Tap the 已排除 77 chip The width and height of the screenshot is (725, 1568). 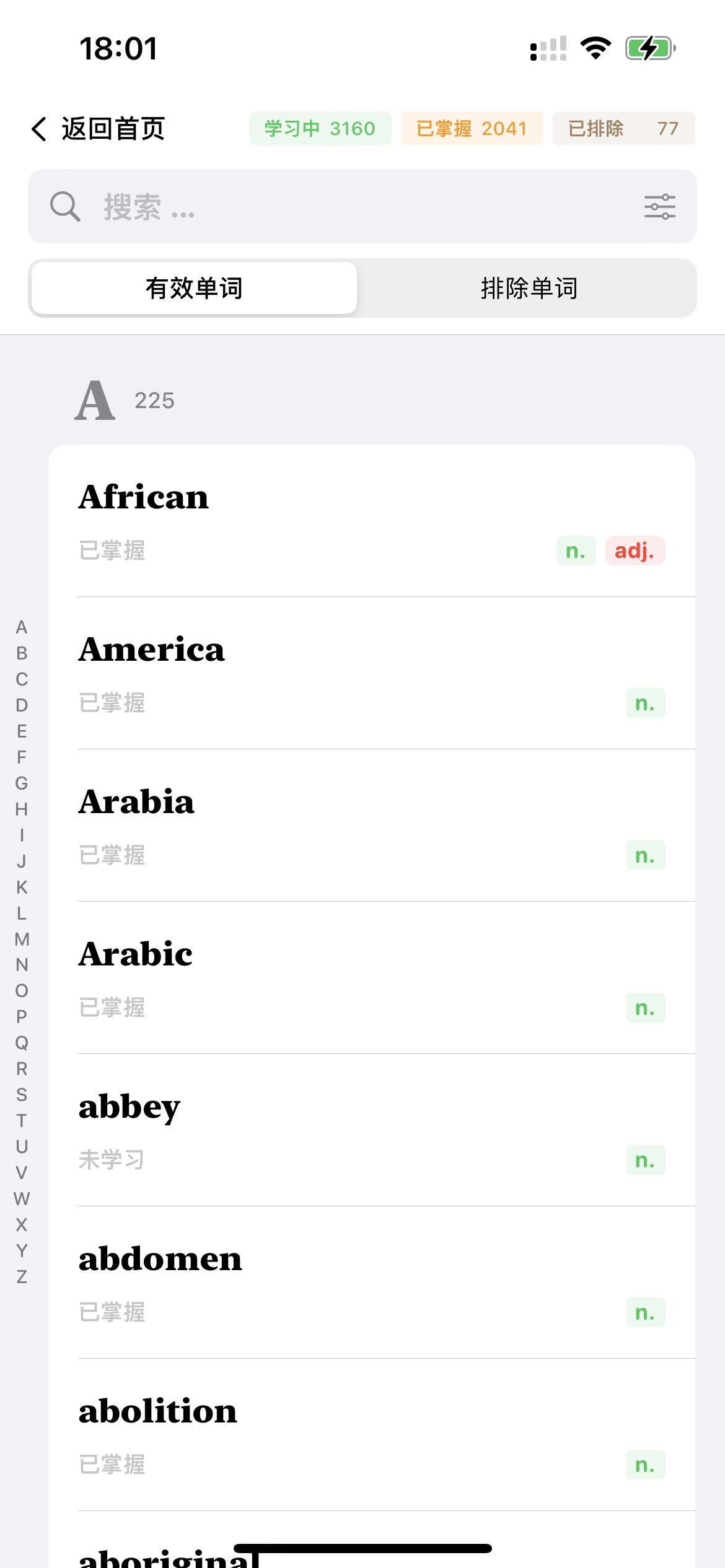pos(623,129)
